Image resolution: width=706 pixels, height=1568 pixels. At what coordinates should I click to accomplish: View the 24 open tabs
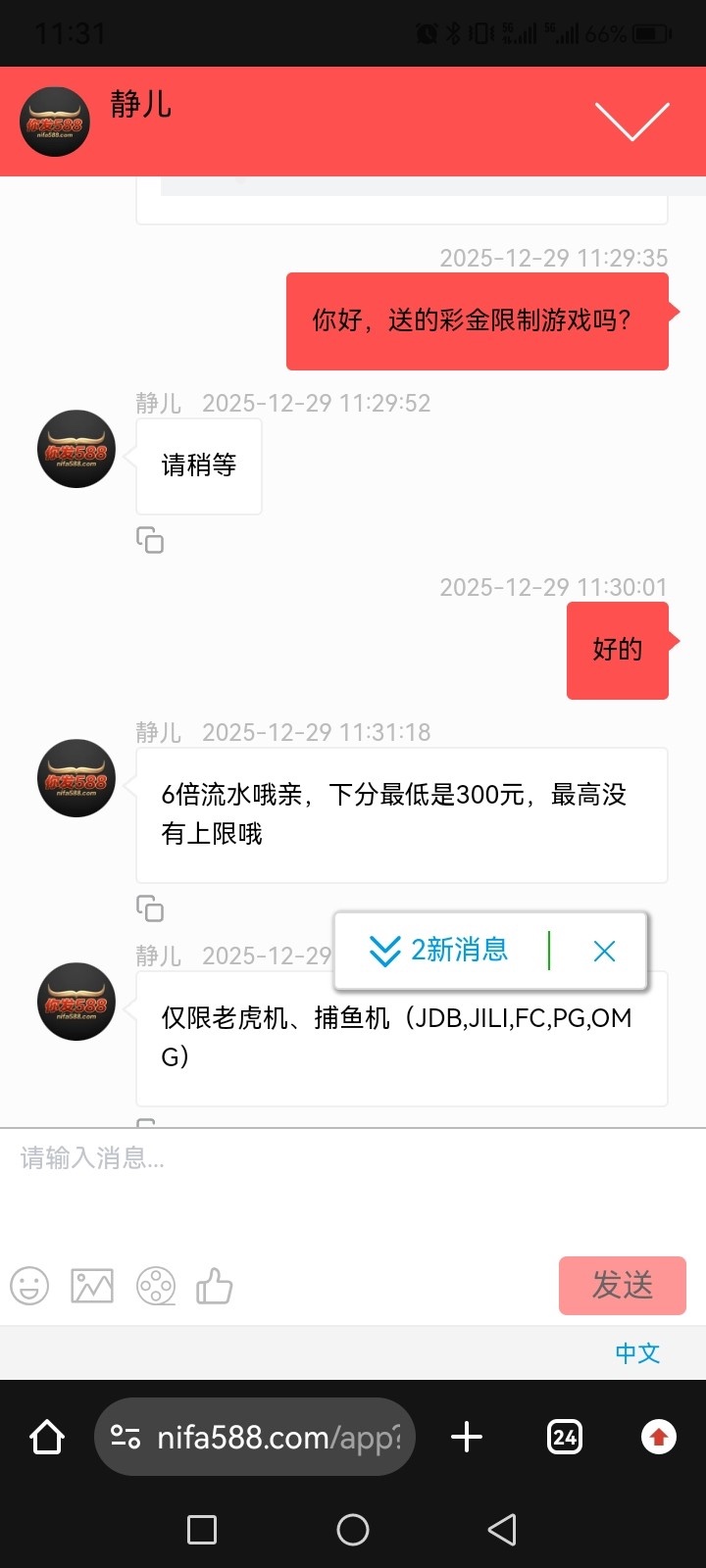pos(564,1438)
